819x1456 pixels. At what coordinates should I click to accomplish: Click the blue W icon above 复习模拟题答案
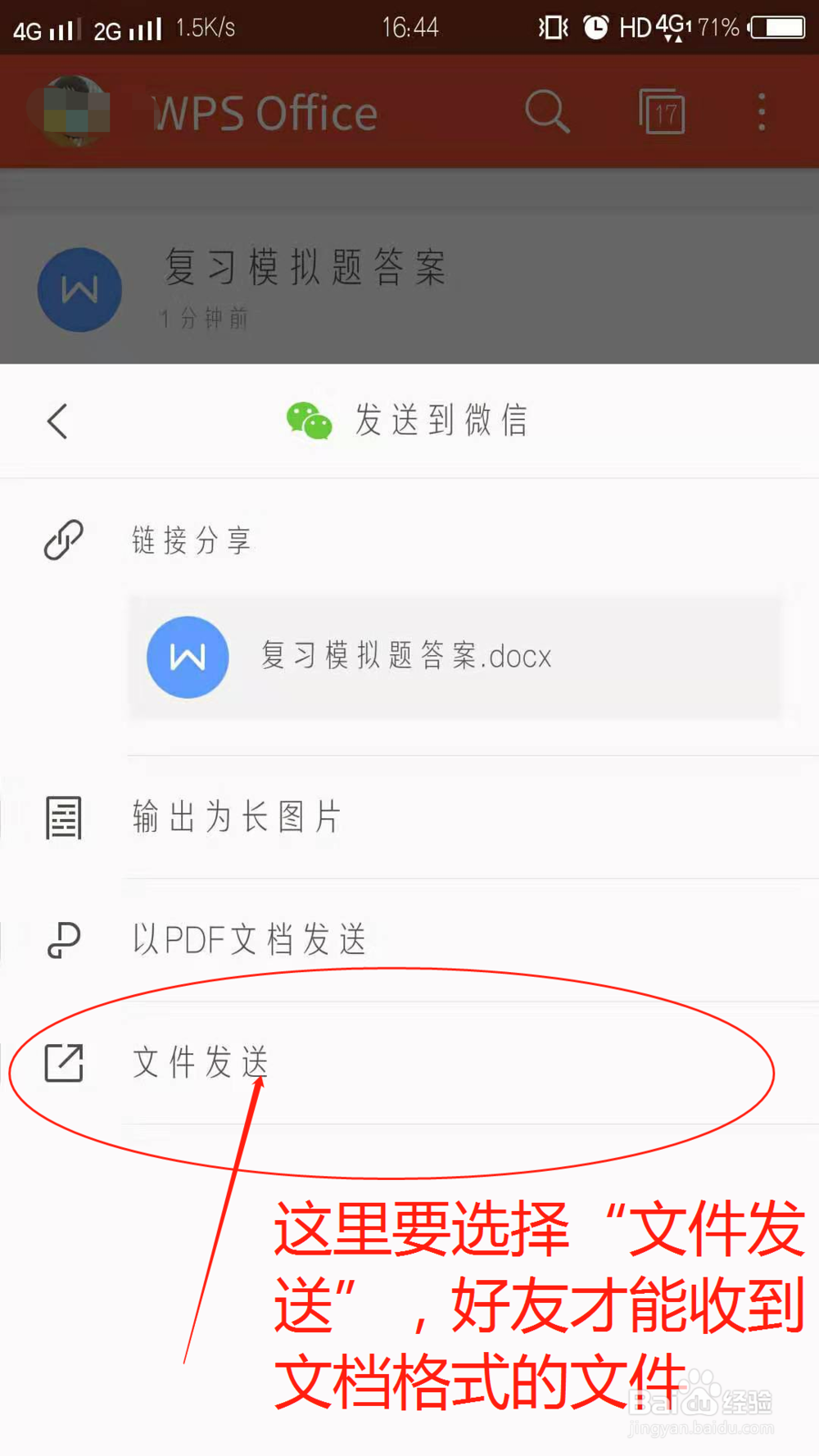coord(79,289)
